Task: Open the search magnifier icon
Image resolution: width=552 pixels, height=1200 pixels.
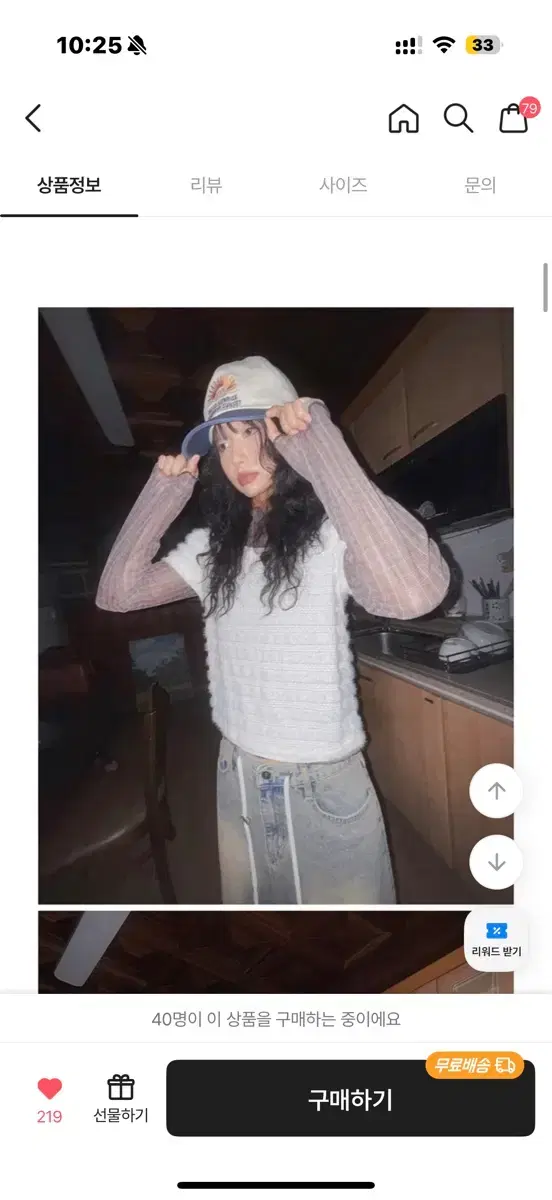Action: pyautogui.click(x=458, y=118)
